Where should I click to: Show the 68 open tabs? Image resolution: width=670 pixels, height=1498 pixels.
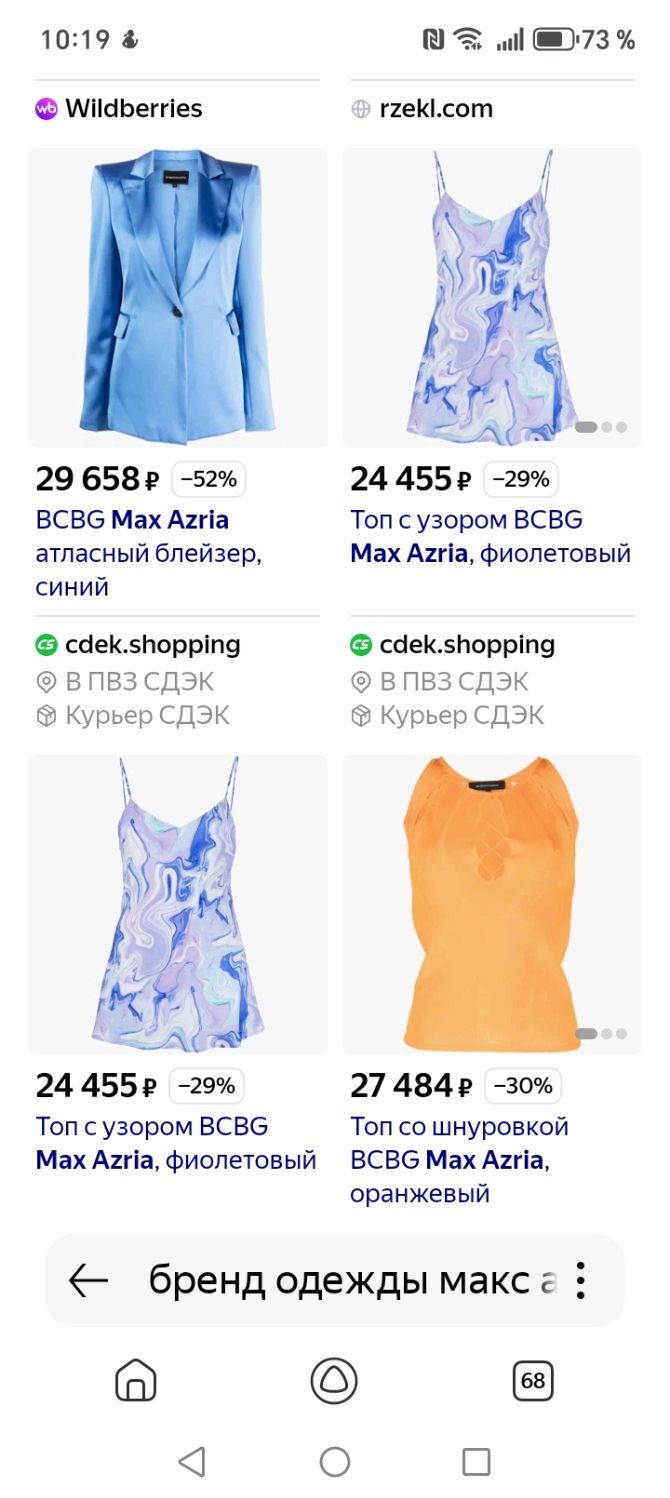tap(533, 1381)
